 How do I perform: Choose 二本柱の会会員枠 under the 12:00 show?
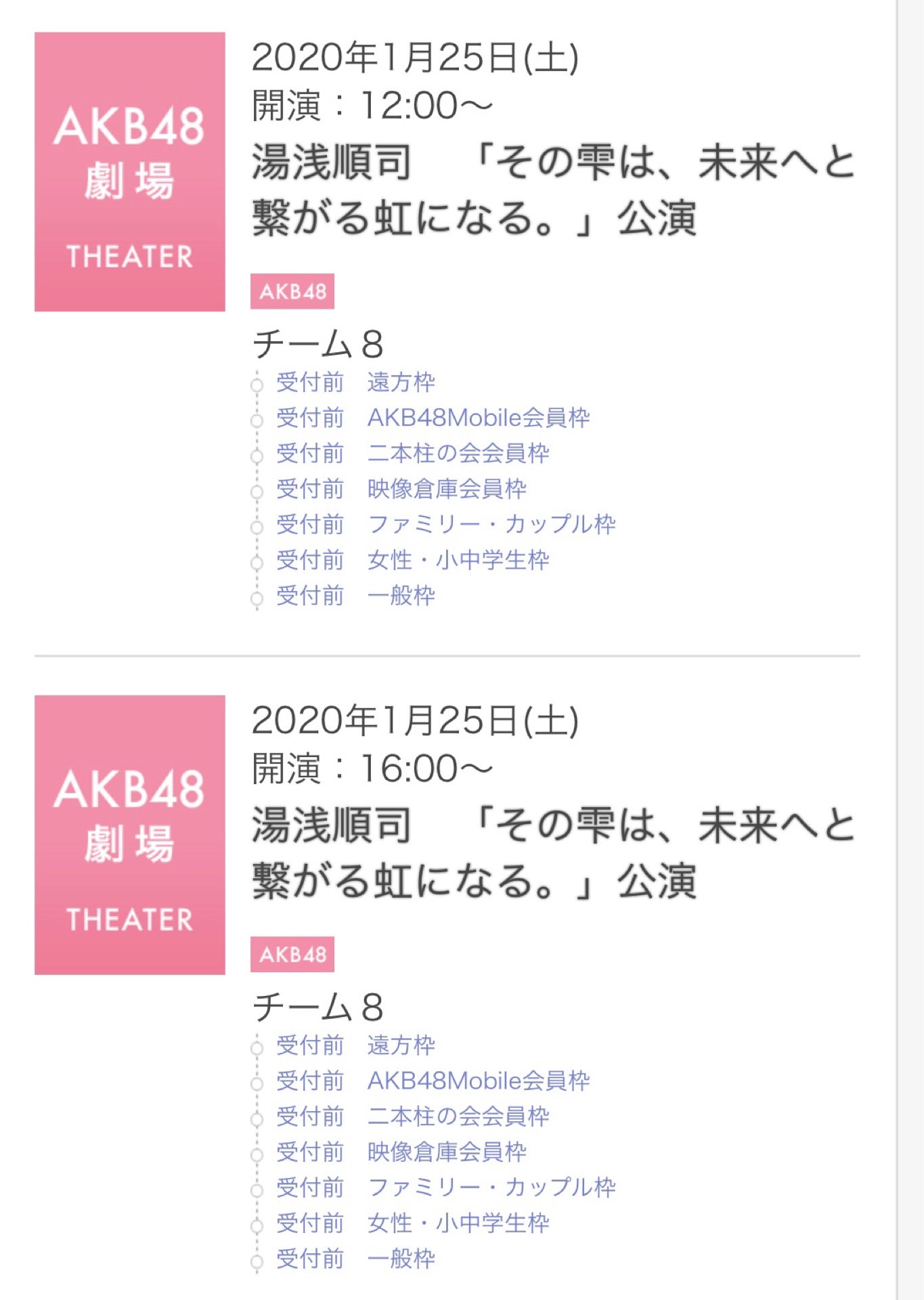tap(412, 454)
